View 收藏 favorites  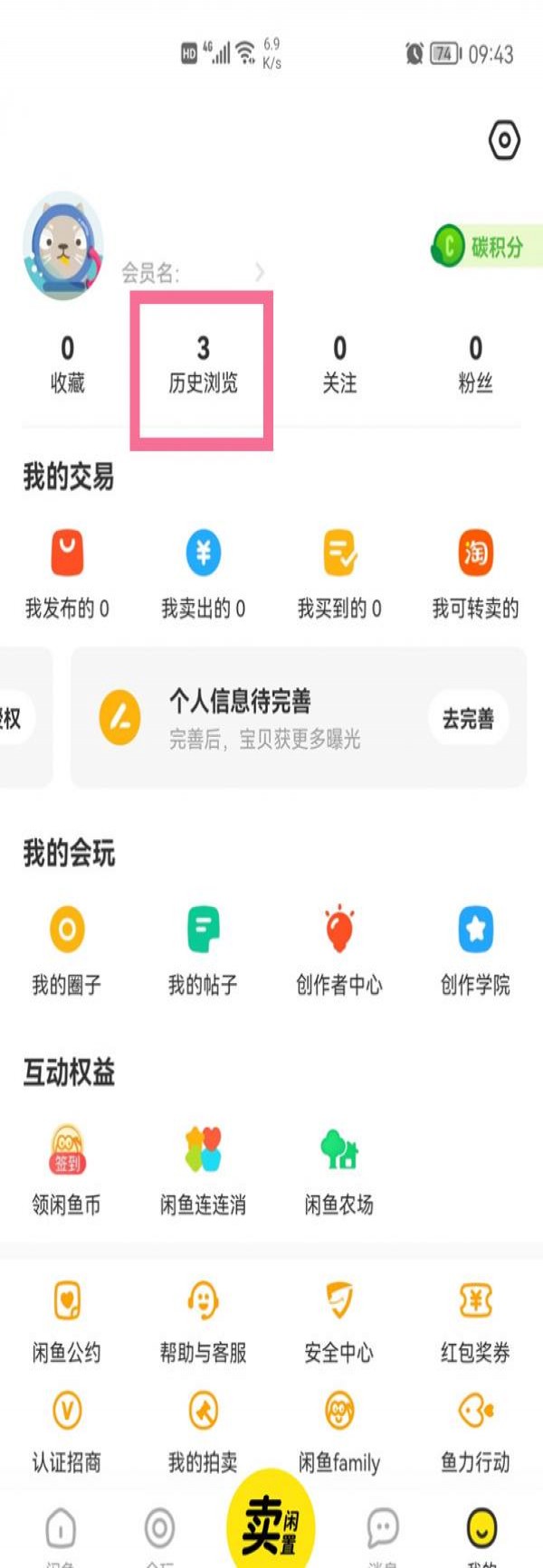pyautogui.click(x=67, y=364)
